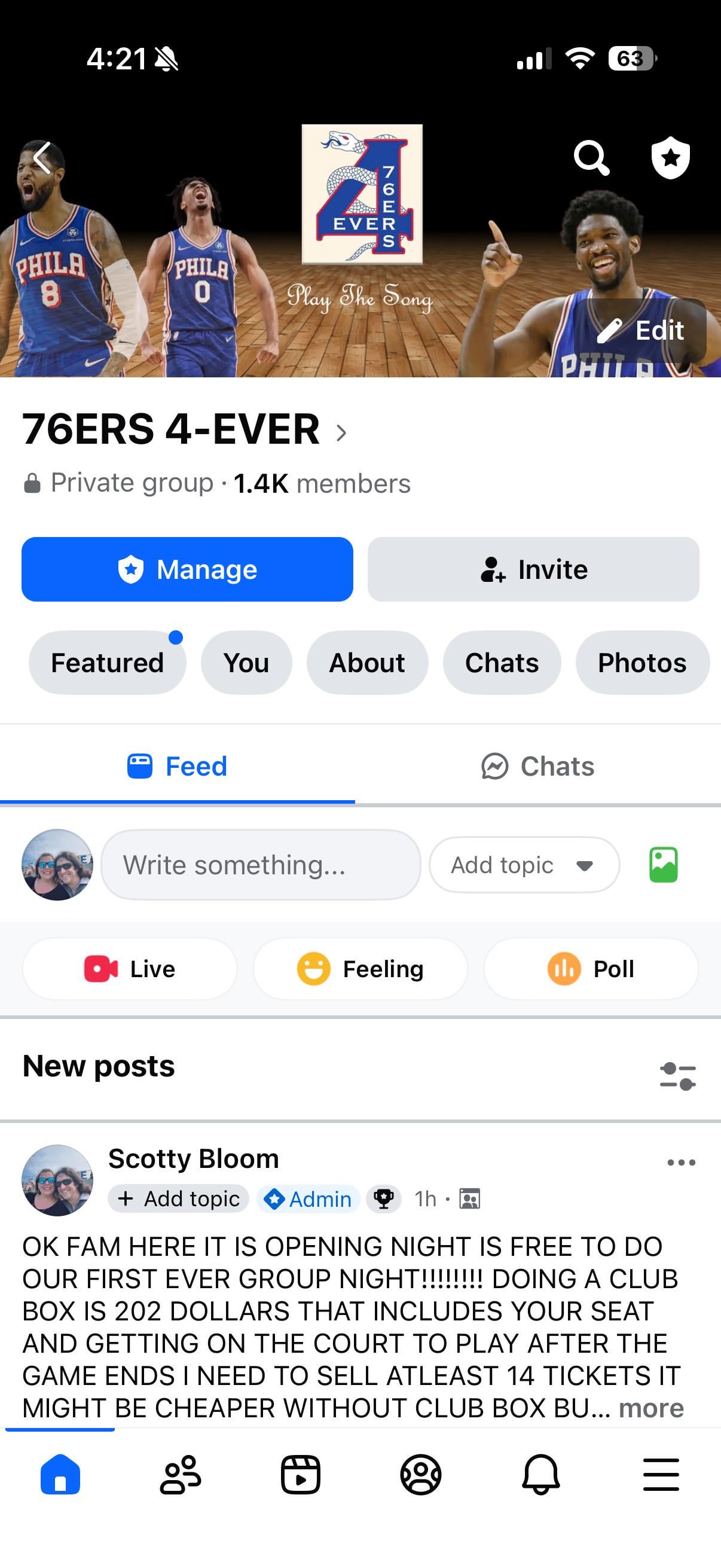The width and height of the screenshot is (721, 1568).
Task: Open the About chip
Action: [x=367, y=663]
